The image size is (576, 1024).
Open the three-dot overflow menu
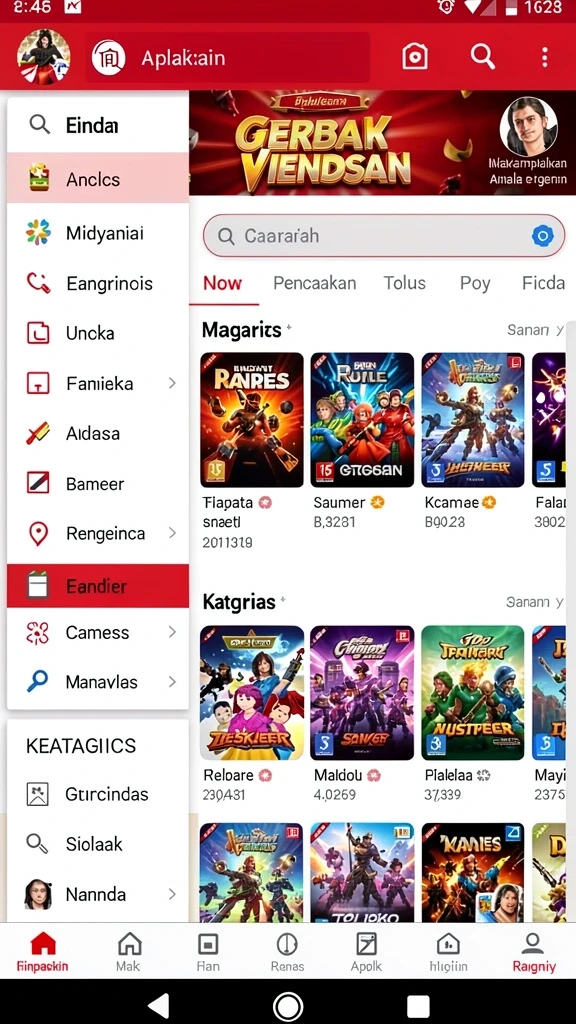[x=545, y=57]
